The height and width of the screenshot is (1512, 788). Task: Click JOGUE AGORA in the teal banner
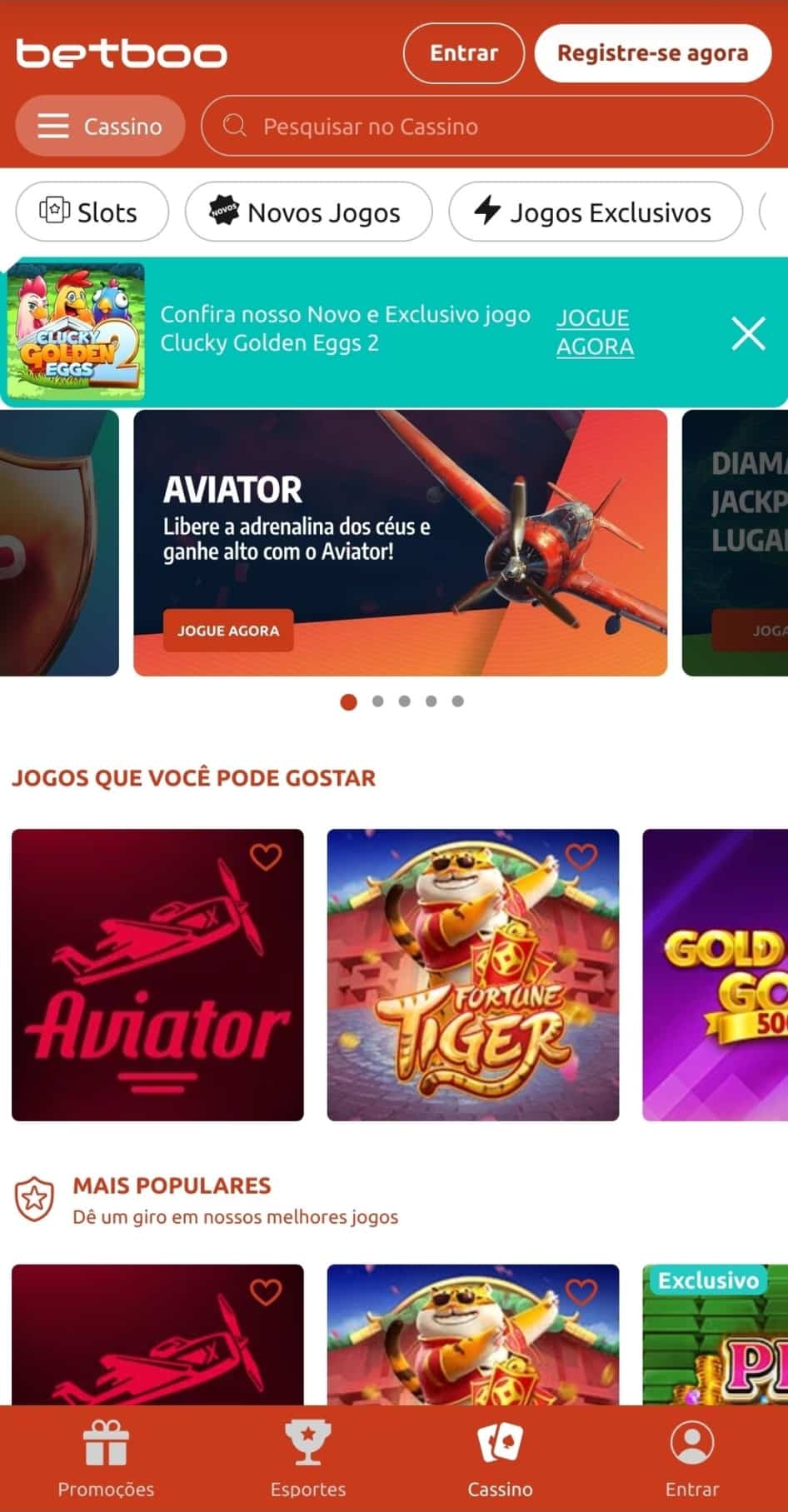pyautogui.click(x=592, y=332)
